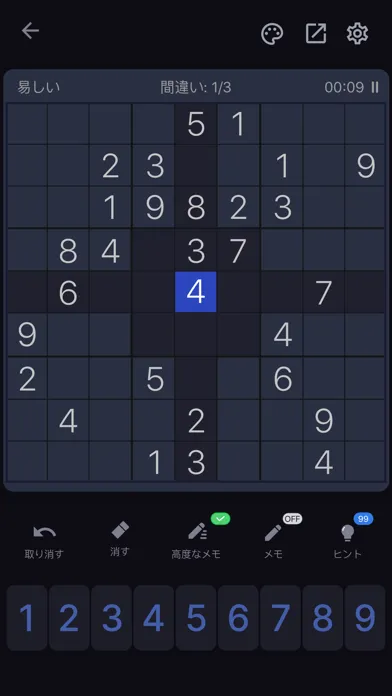Screen dimensions: 392x696
Task: Use a ヒント hint
Action: click(x=348, y=539)
